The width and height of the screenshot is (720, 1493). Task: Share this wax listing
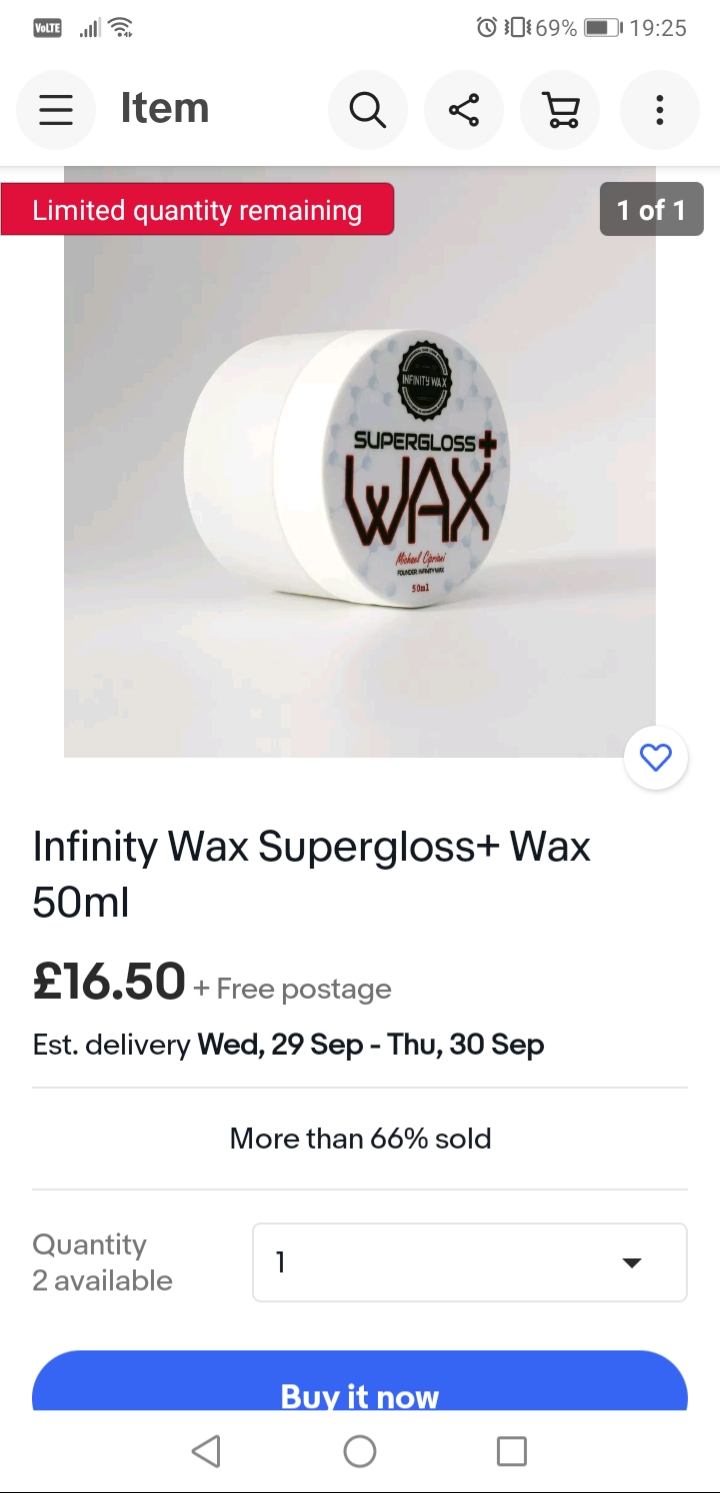pos(463,109)
